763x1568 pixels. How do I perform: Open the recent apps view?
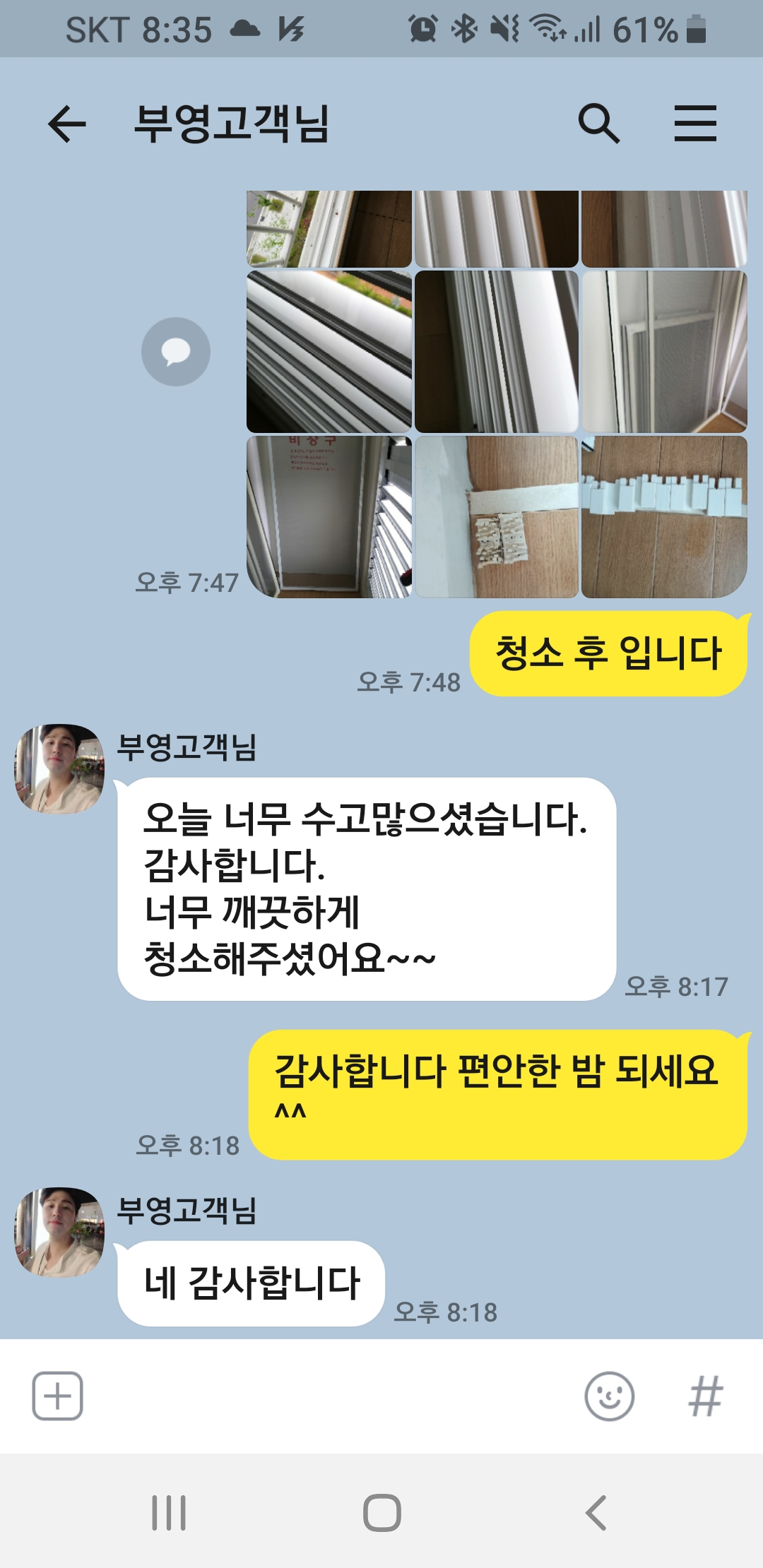169,1513
